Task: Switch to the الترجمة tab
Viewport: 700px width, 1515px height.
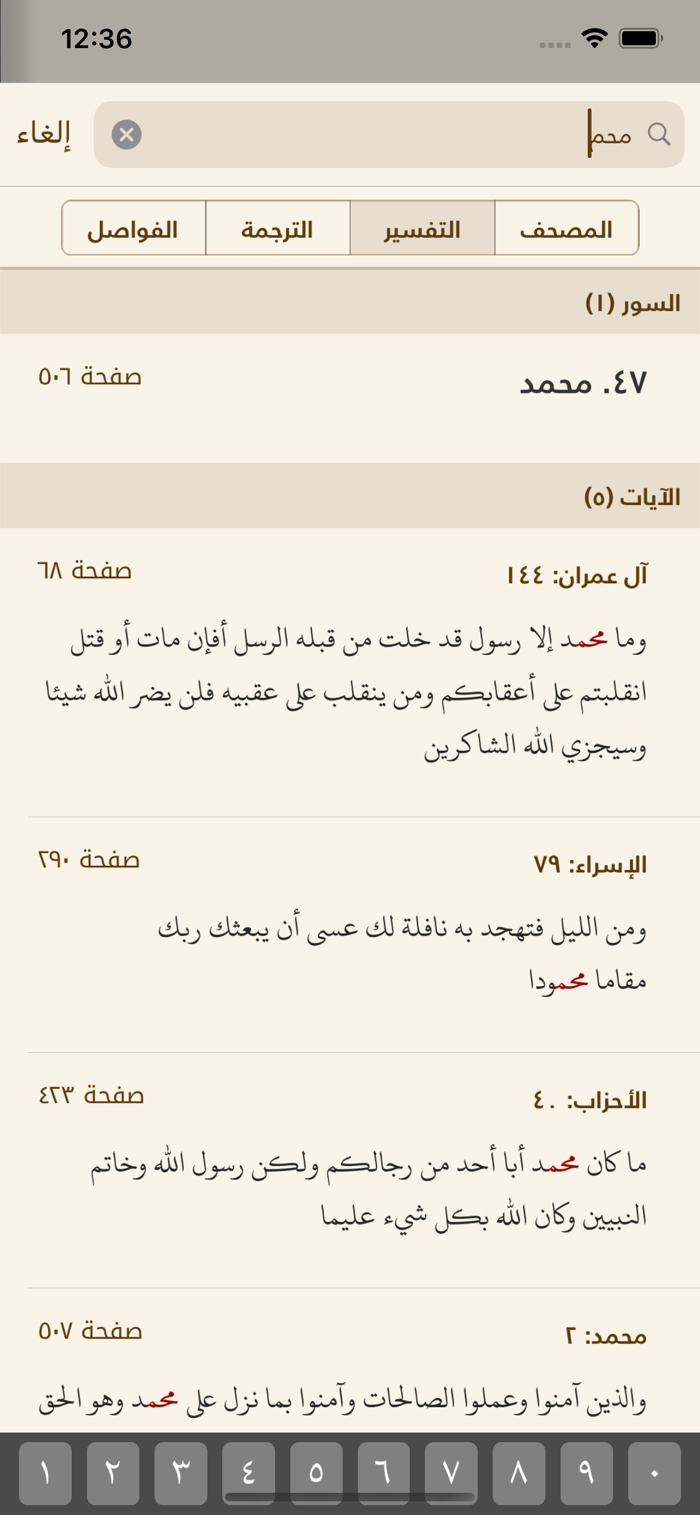Action: coord(278,229)
